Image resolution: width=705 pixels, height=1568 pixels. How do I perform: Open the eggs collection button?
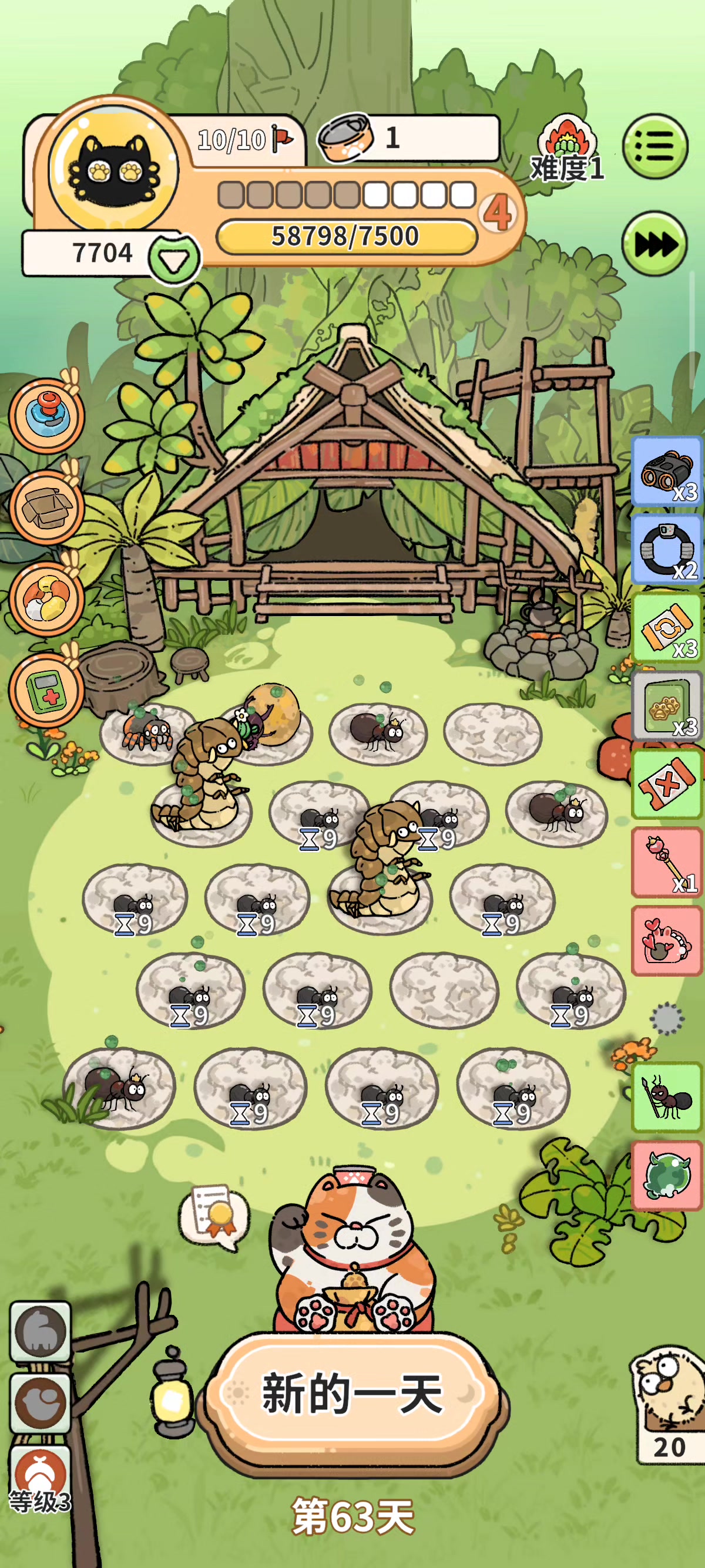click(46, 599)
